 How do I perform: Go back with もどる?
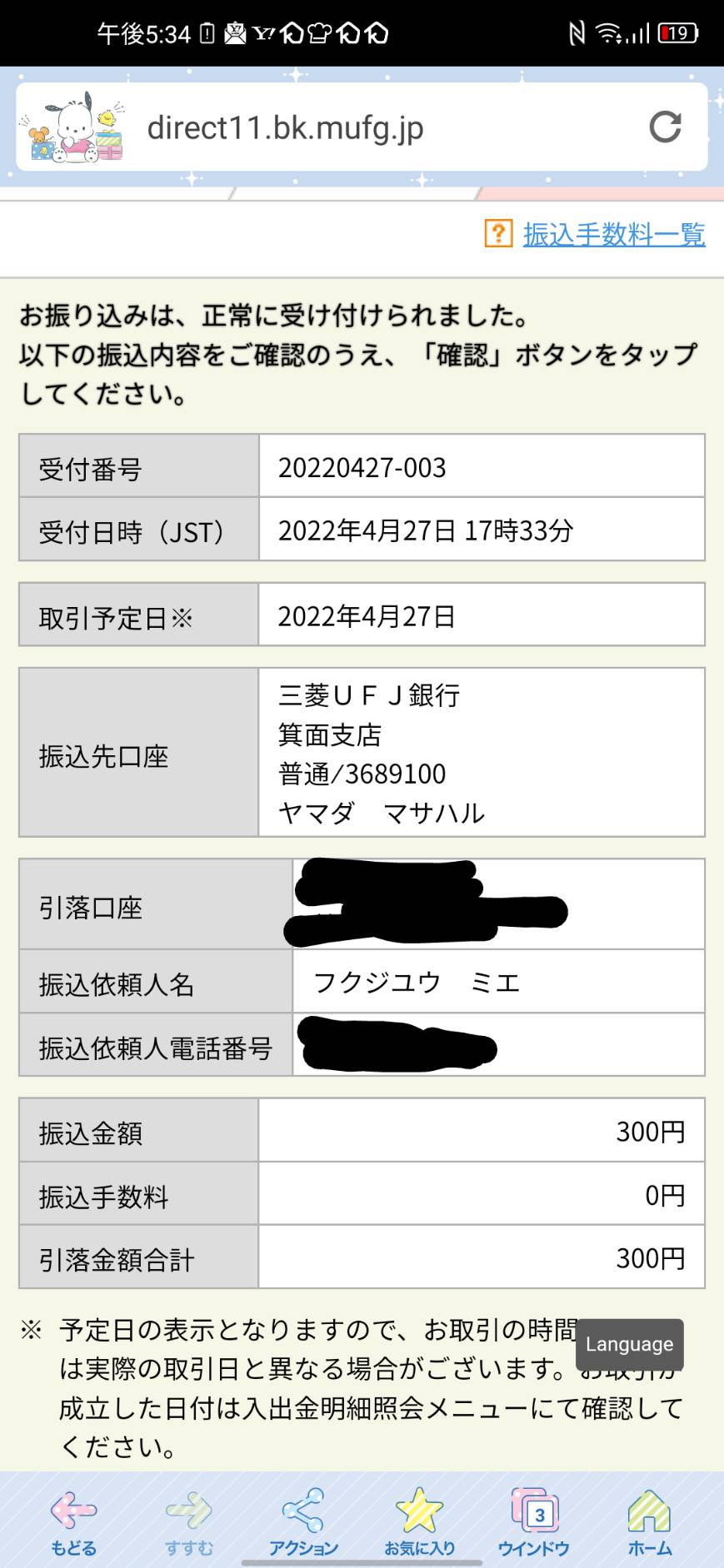click(73, 1522)
